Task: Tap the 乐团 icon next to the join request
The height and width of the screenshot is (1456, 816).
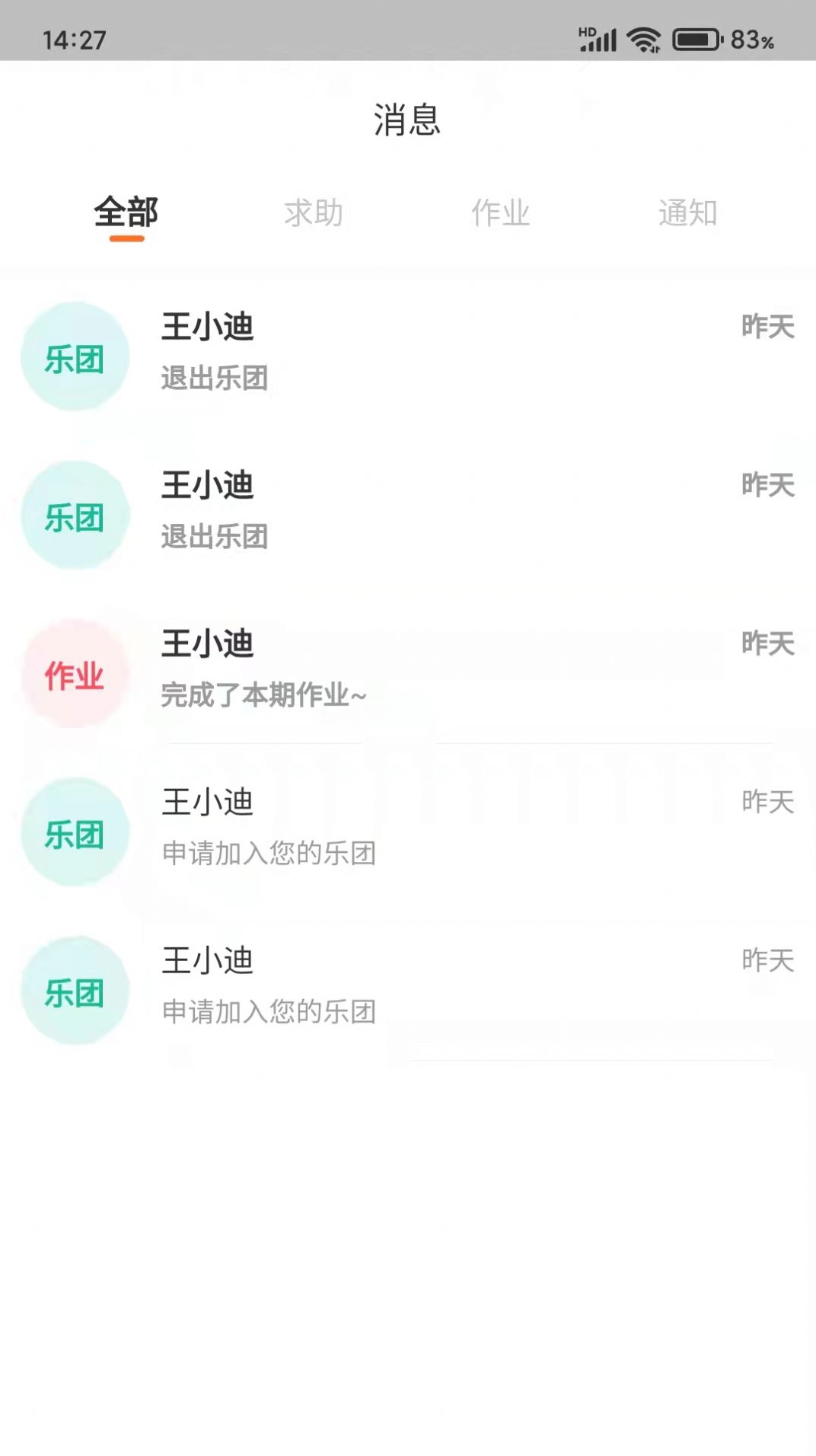Action: 74,832
